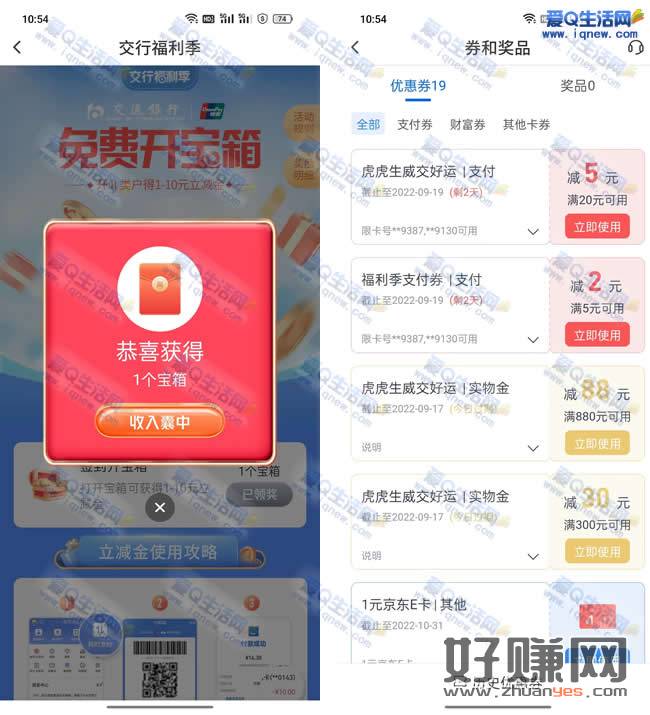650x715 pixels.
Task: Tap 立即使用 on the 满300元 coupon
Action: 597,551
